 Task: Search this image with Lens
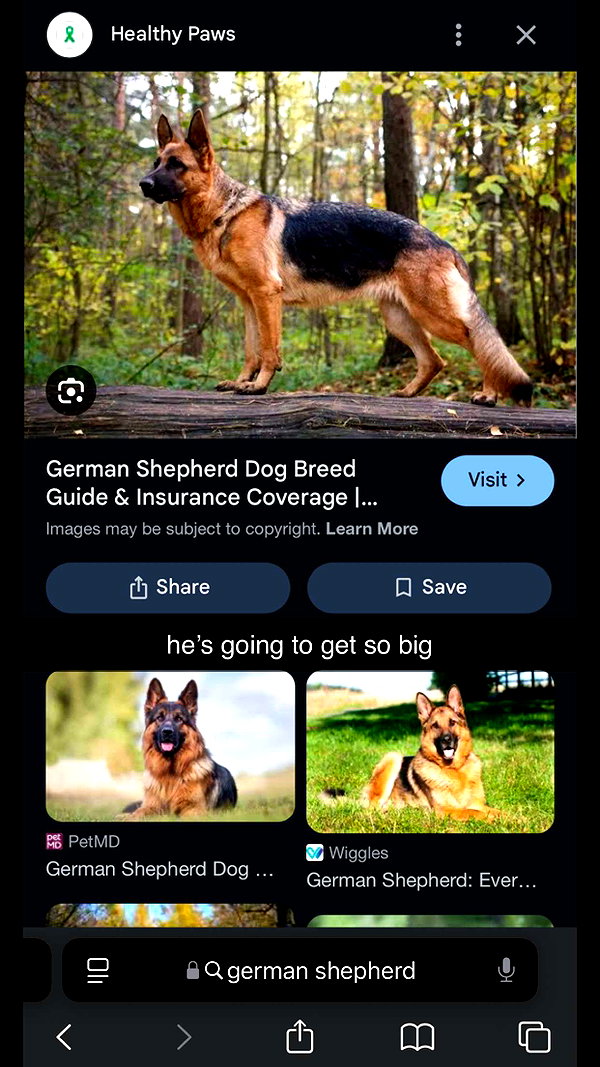(71, 391)
